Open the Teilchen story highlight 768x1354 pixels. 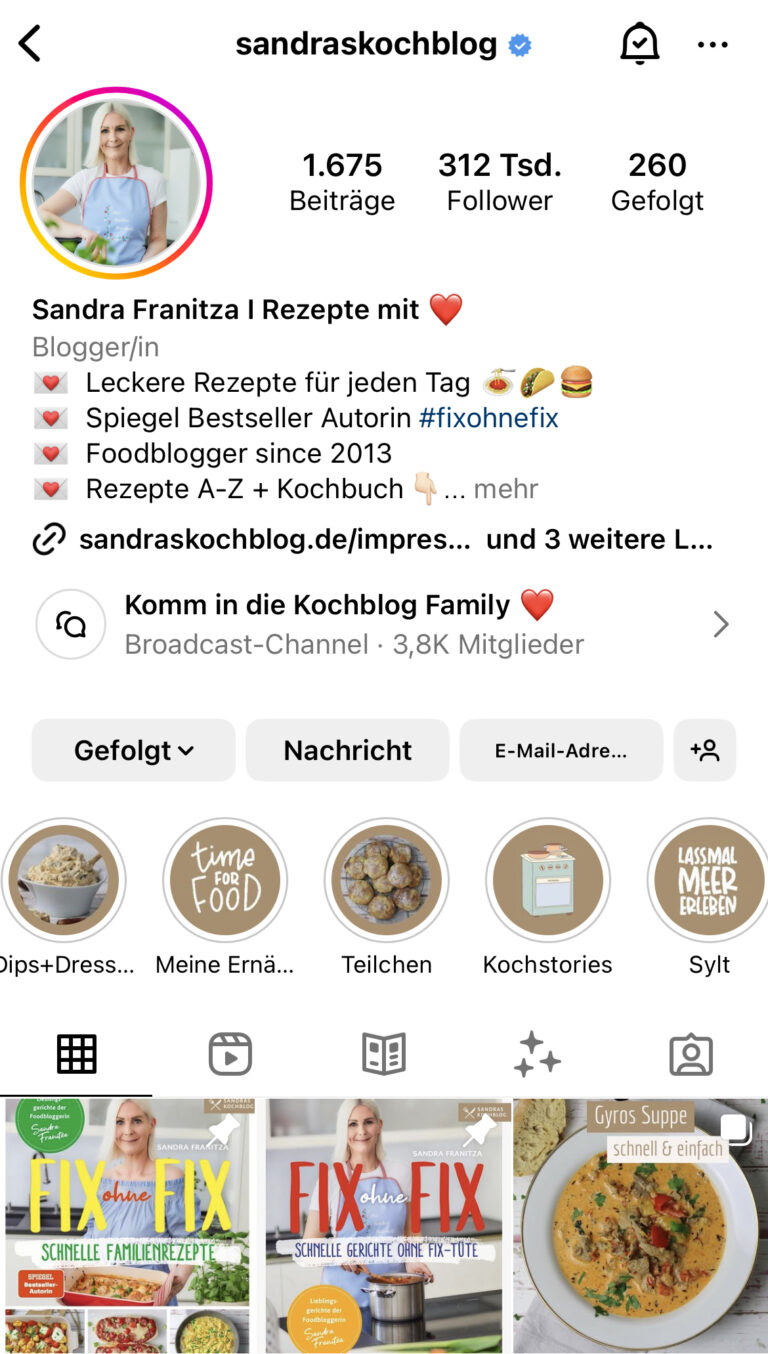pyautogui.click(x=386, y=880)
